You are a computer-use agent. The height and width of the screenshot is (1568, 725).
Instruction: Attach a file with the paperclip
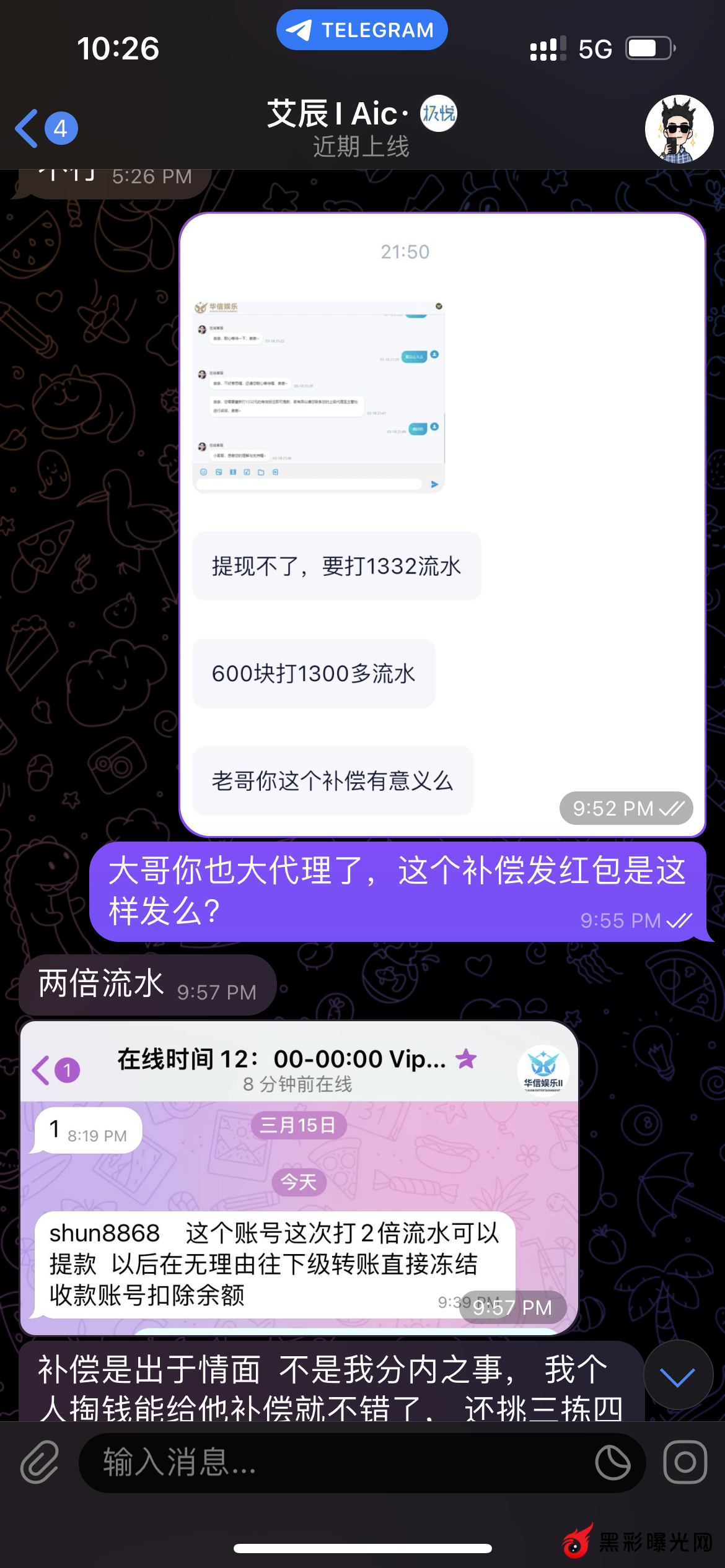[x=40, y=1462]
